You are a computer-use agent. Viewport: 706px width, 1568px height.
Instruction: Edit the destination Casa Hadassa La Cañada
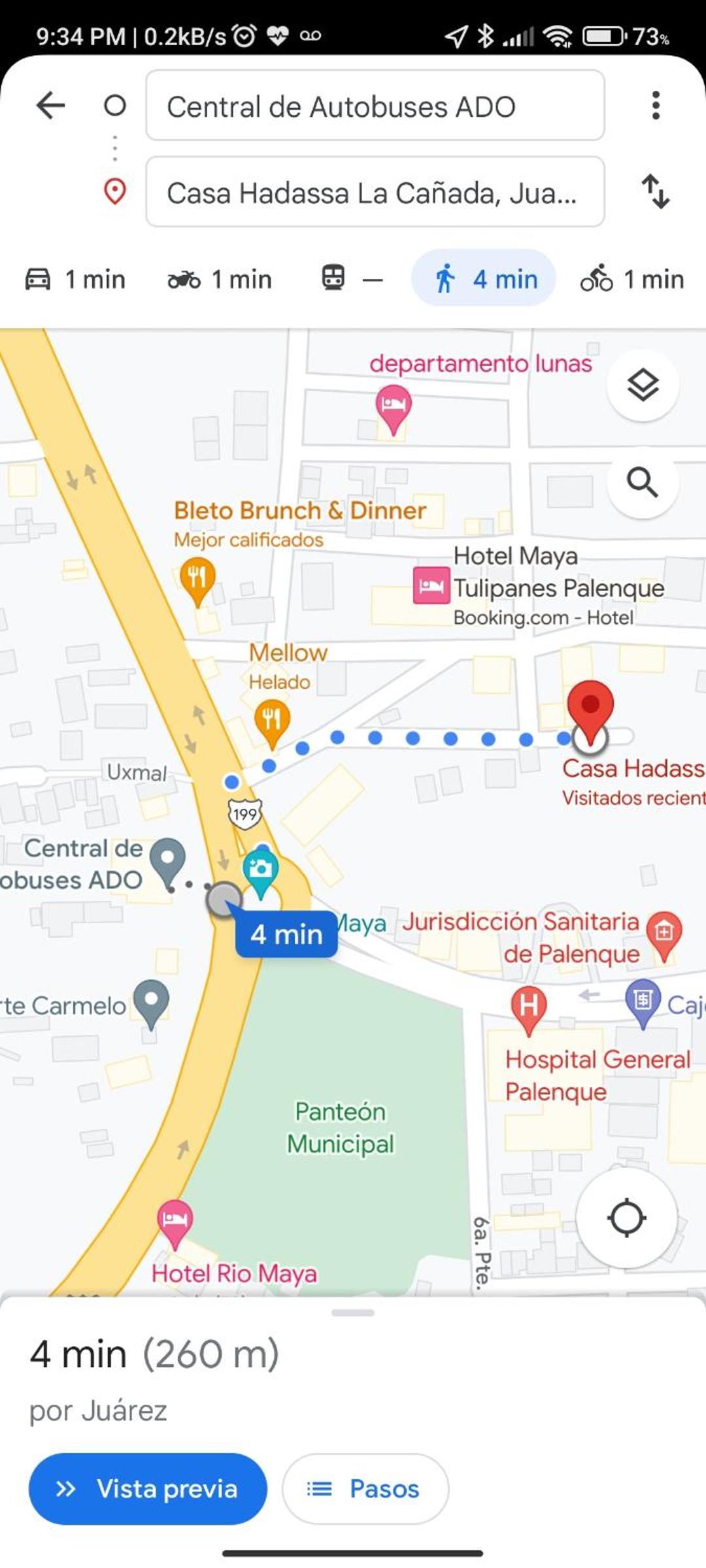point(375,192)
